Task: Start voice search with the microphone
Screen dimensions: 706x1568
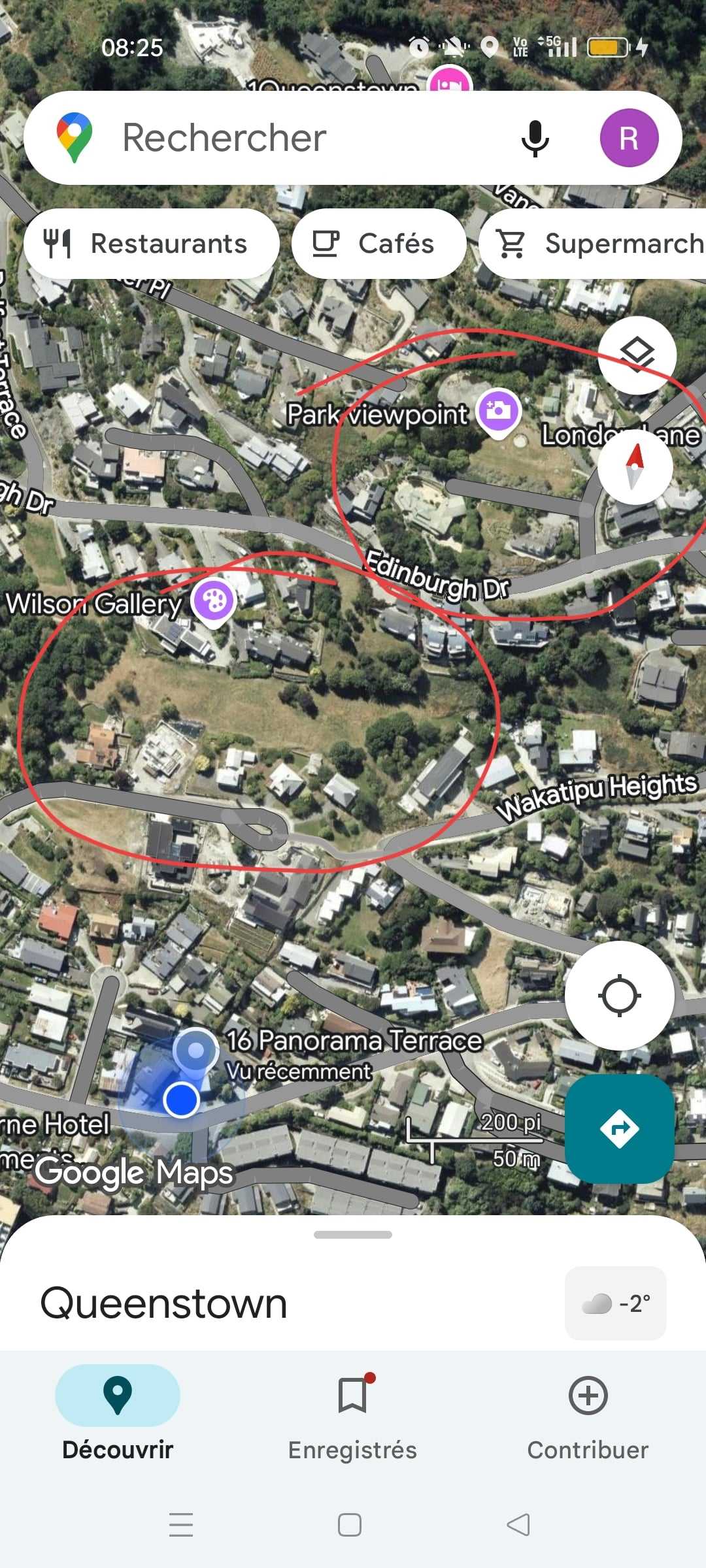Action: (535, 138)
